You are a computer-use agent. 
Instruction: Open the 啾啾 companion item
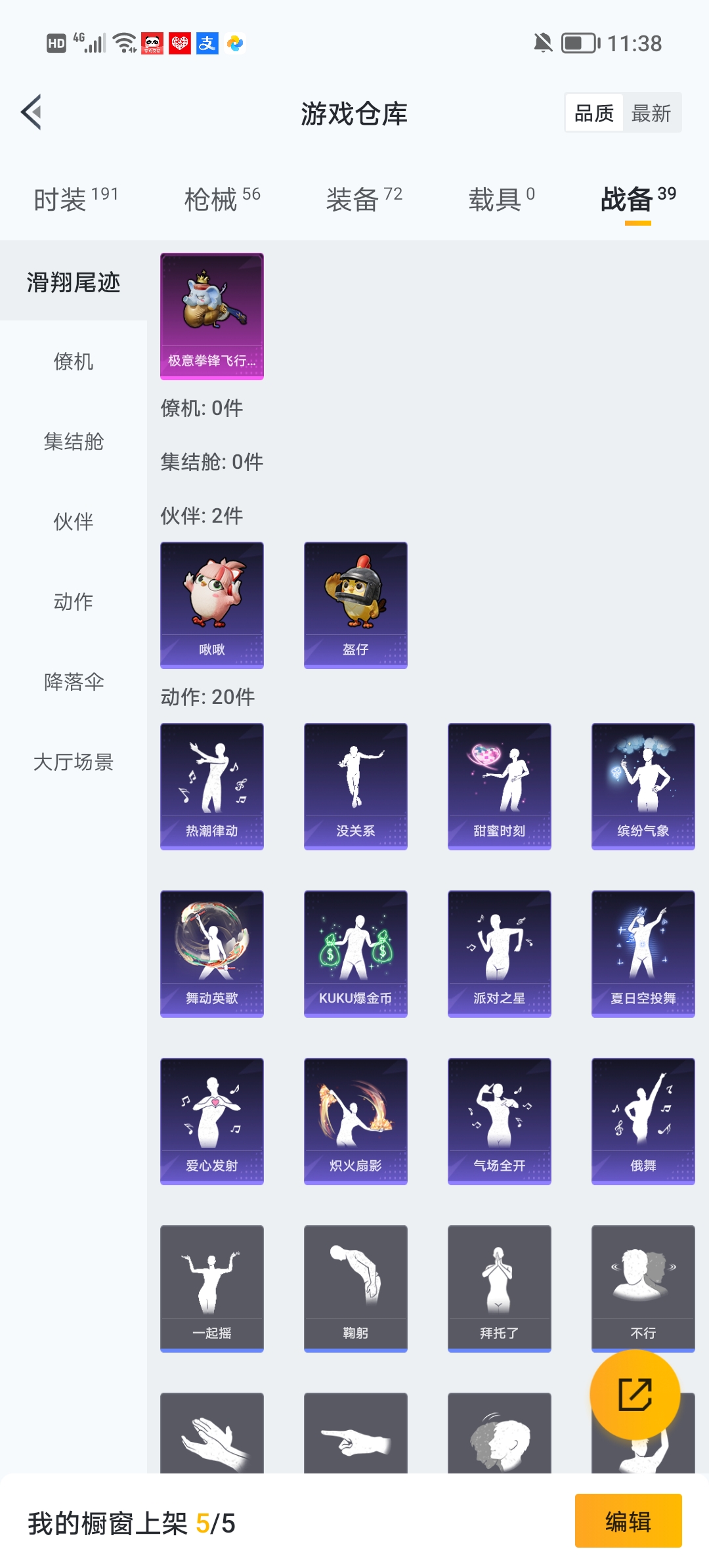click(x=212, y=605)
